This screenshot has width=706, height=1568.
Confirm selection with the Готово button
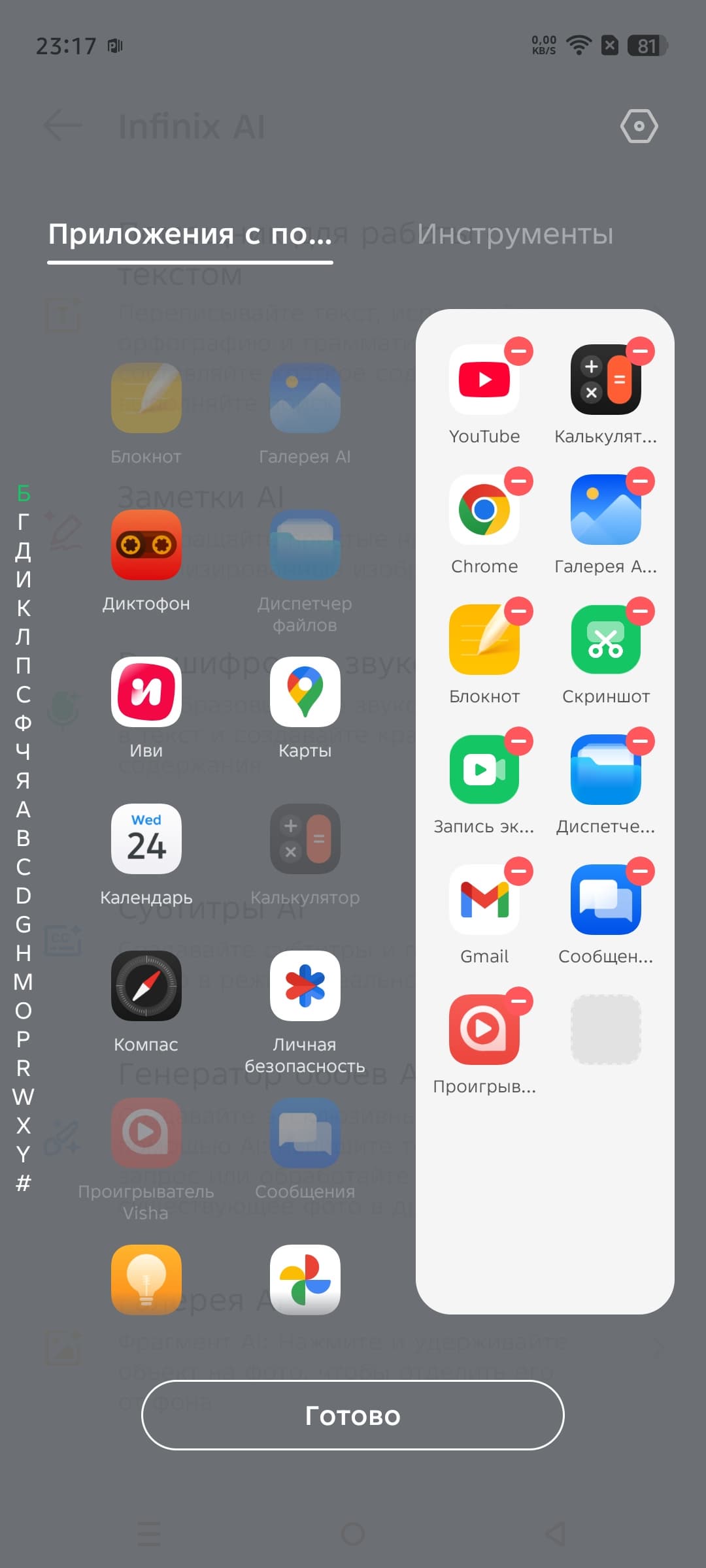(x=352, y=1415)
